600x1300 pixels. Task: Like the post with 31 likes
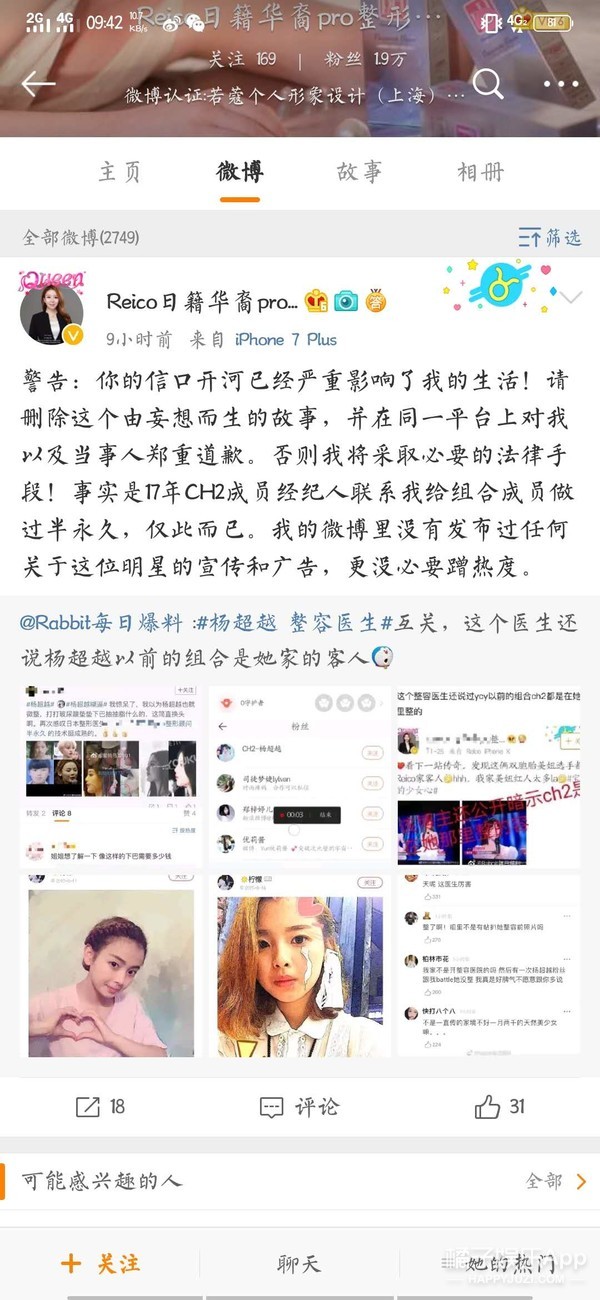[500, 1106]
